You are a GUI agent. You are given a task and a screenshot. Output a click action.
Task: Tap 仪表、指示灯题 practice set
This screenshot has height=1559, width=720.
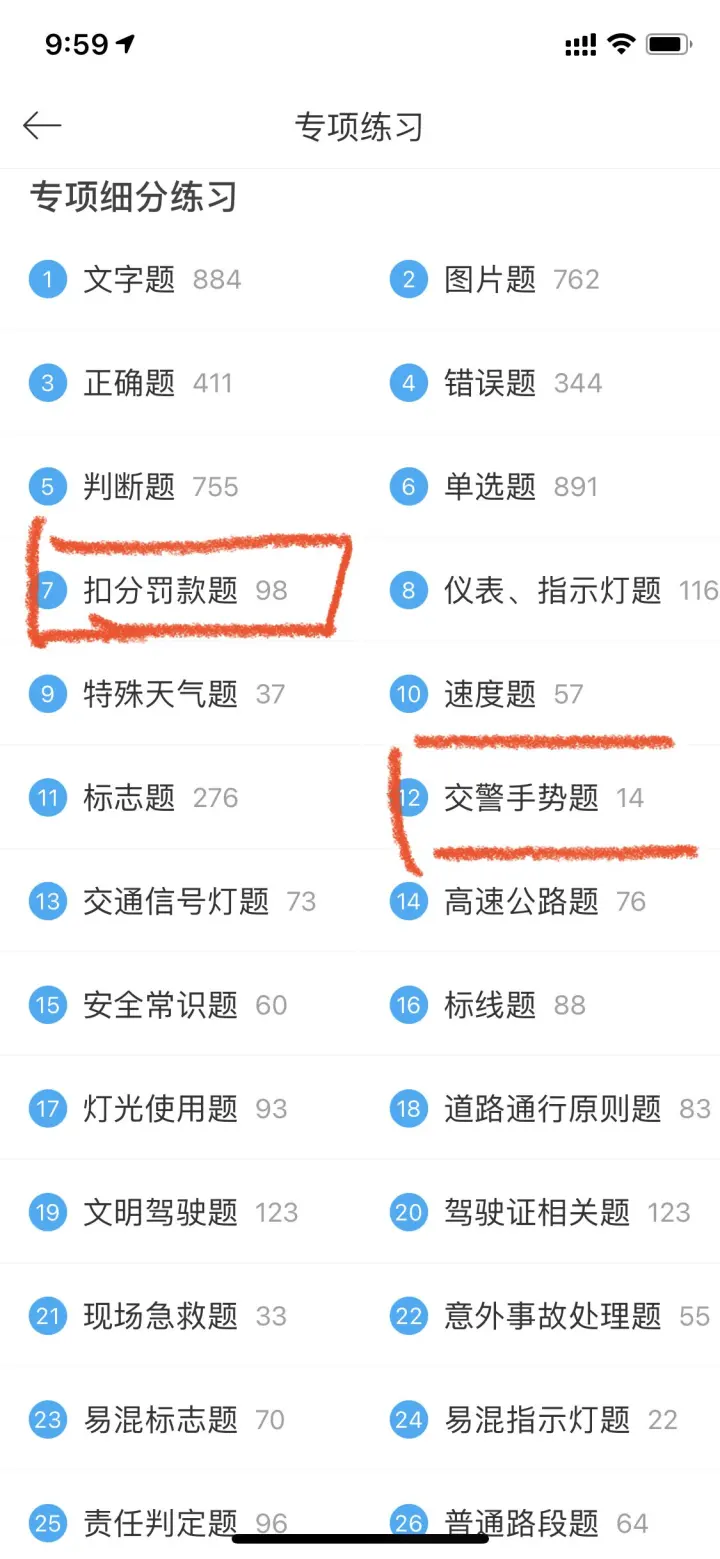[540, 590]
